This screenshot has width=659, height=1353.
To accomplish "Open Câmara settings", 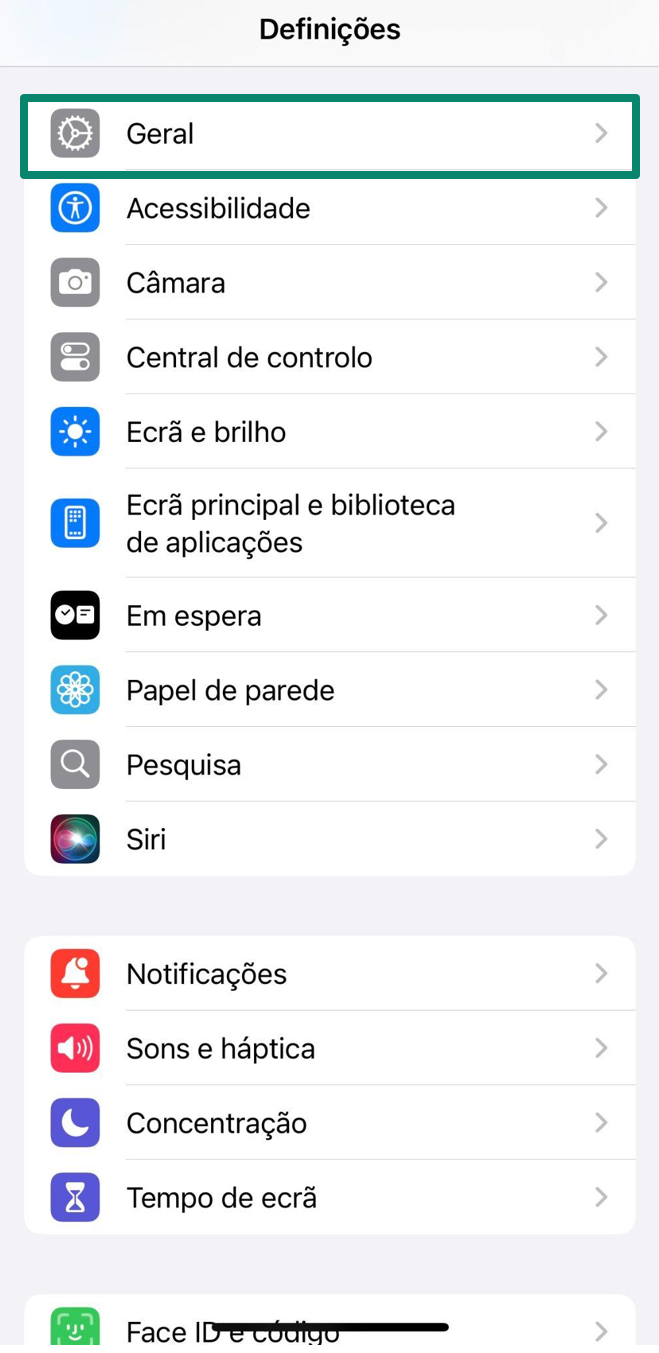I will tap(329, 283).
